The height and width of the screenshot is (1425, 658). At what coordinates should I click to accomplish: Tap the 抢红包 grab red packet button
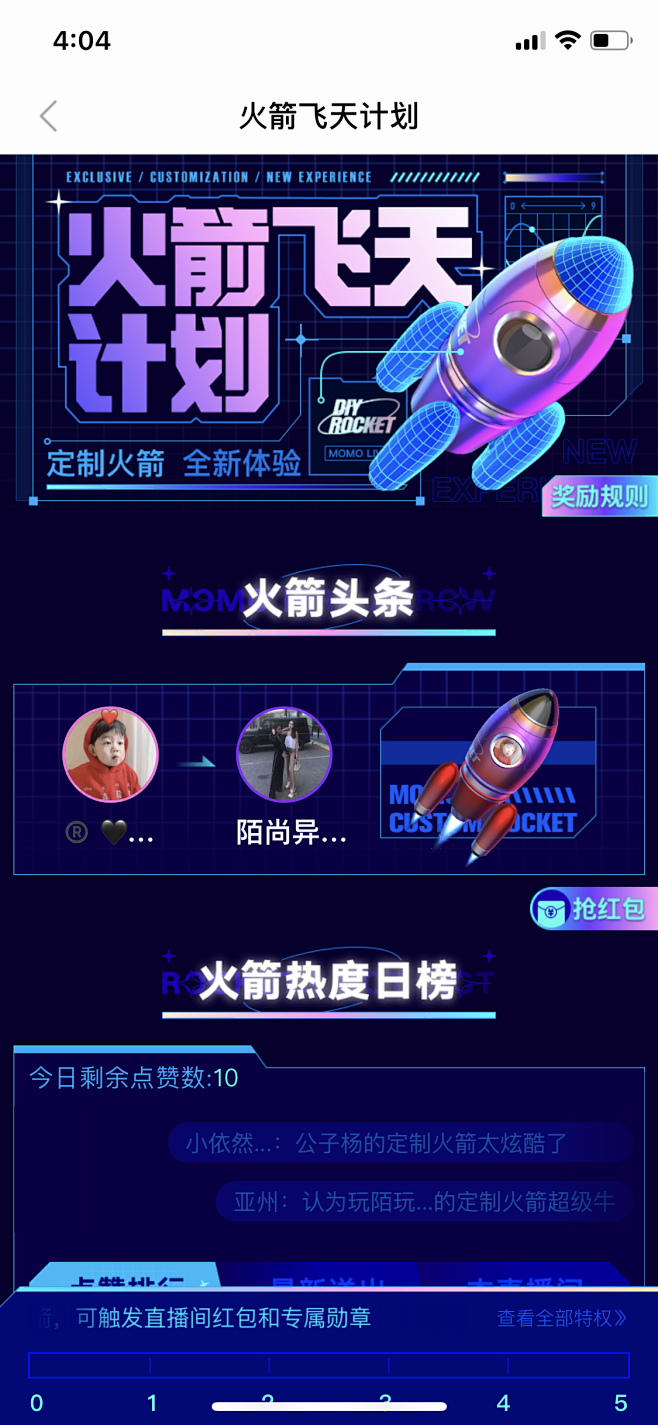tap(594, 908)
